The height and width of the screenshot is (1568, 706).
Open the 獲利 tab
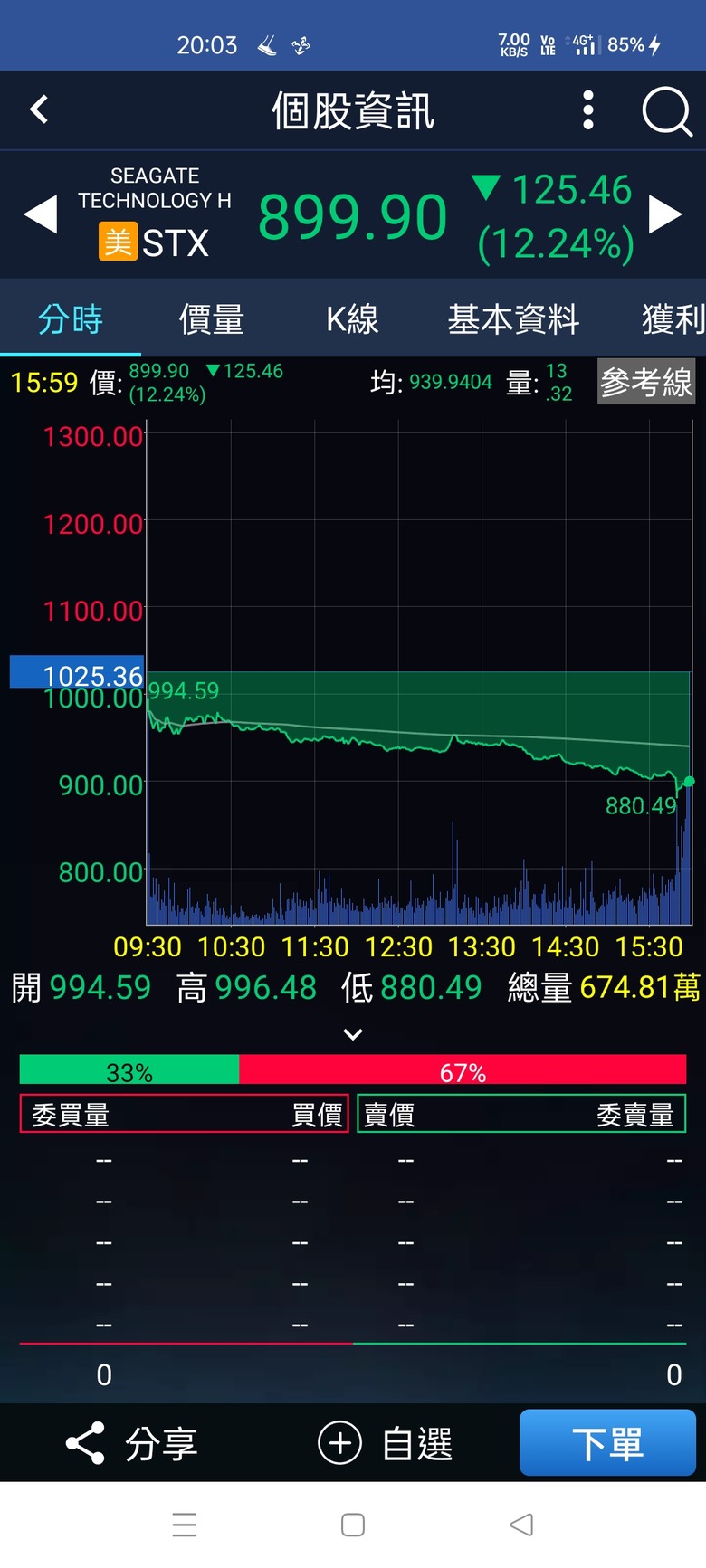coord(673,318)
